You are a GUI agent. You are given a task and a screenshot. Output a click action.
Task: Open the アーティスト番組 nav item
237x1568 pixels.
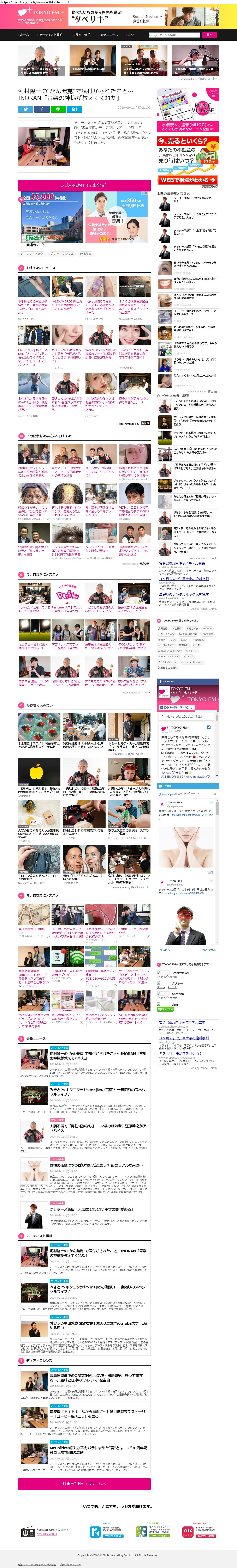(x=51, y=35)
